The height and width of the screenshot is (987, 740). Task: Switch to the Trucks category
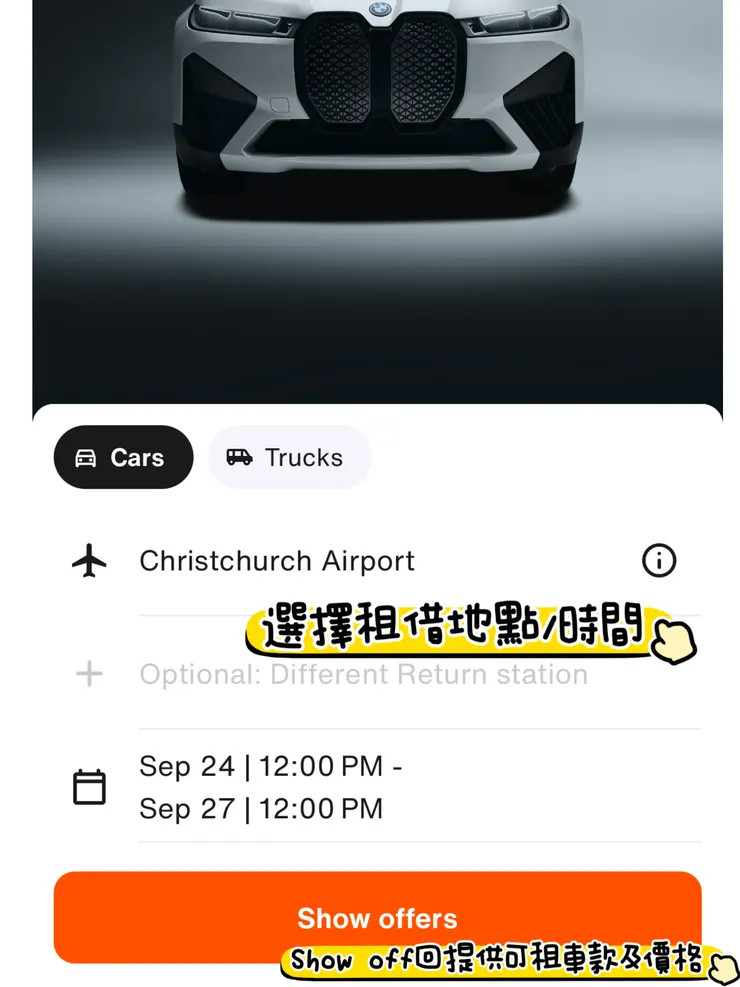click(x=289, y=457)
